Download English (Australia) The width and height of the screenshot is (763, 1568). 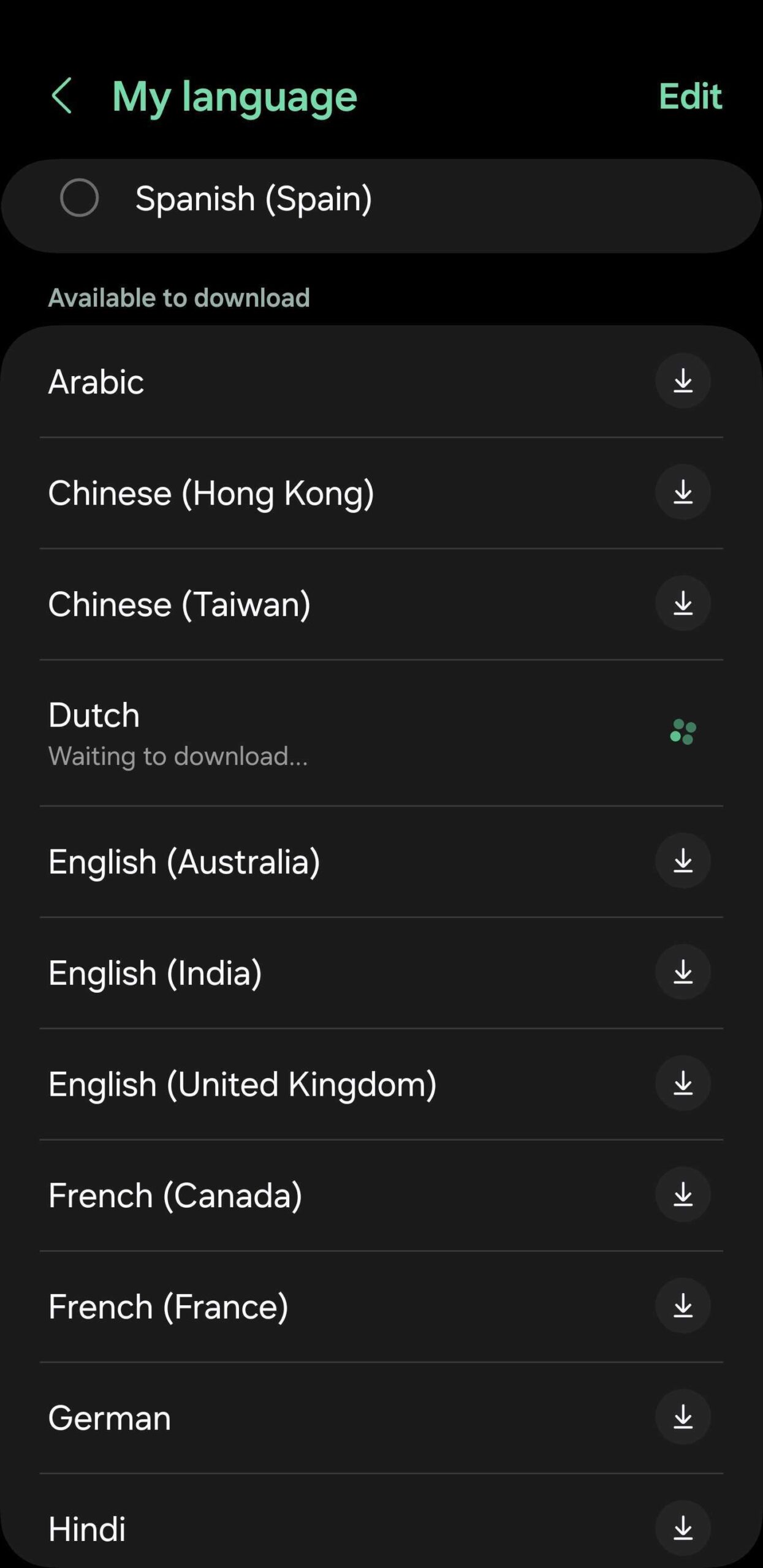[683, 861]
